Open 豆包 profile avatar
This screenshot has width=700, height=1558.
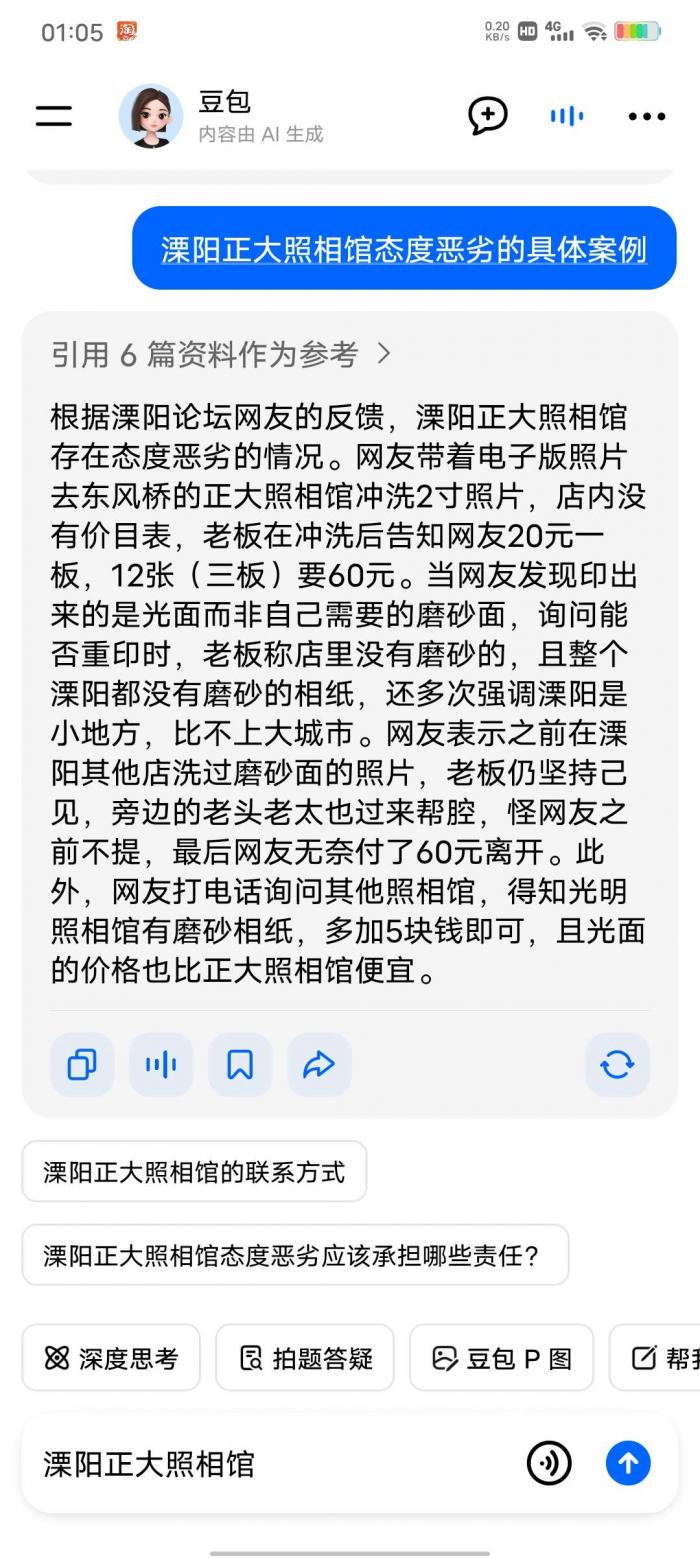point(150,116)
